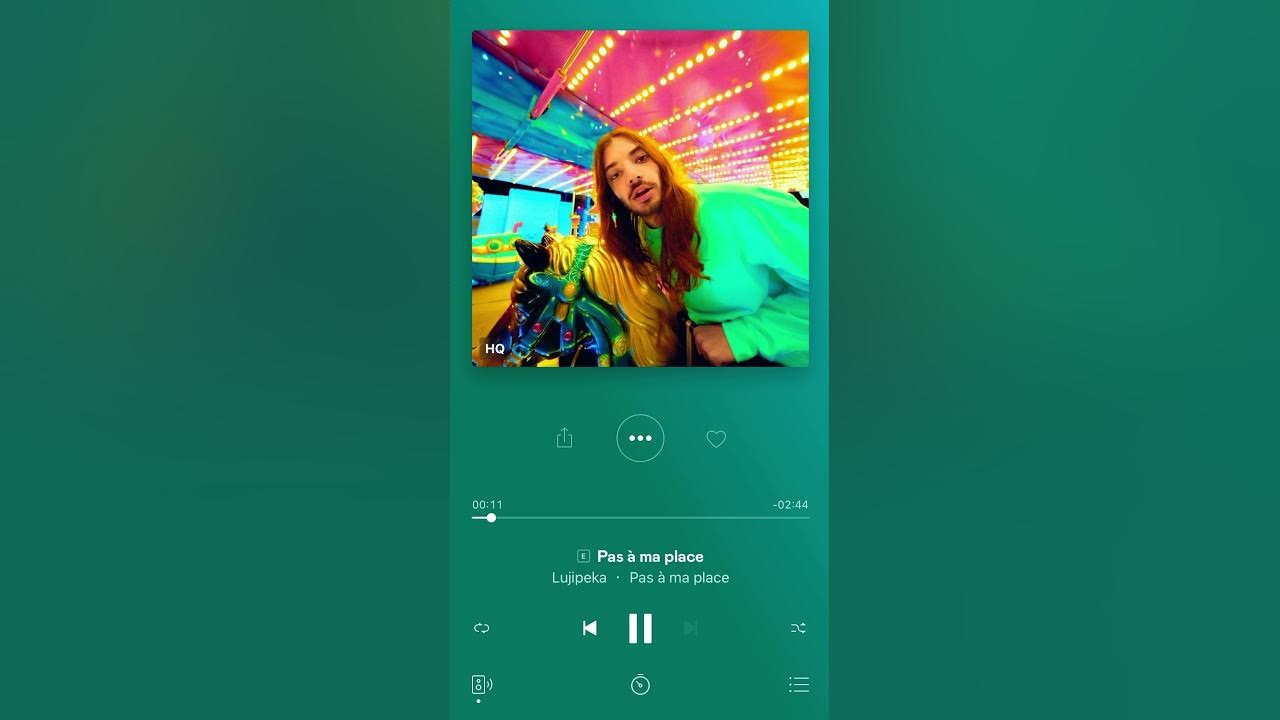Go to the previous track
Image resolution: width=1280 pixels, height=720 pixels.
590,628
